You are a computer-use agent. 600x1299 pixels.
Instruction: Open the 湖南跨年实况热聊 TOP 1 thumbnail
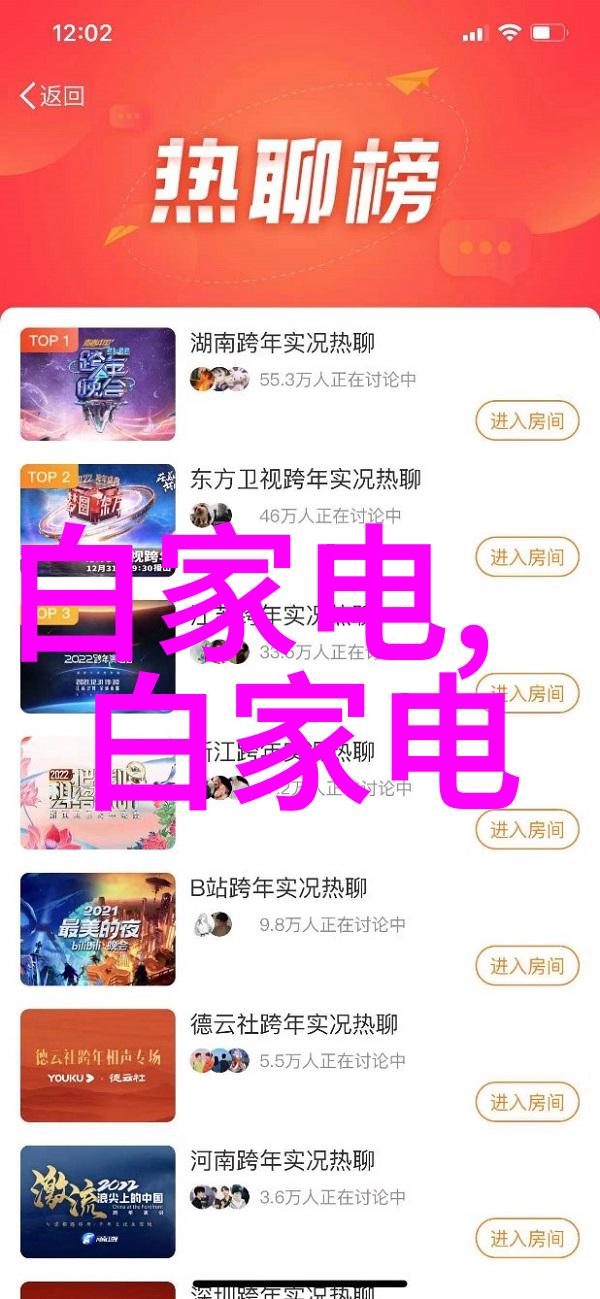click(x=97, y=384)
